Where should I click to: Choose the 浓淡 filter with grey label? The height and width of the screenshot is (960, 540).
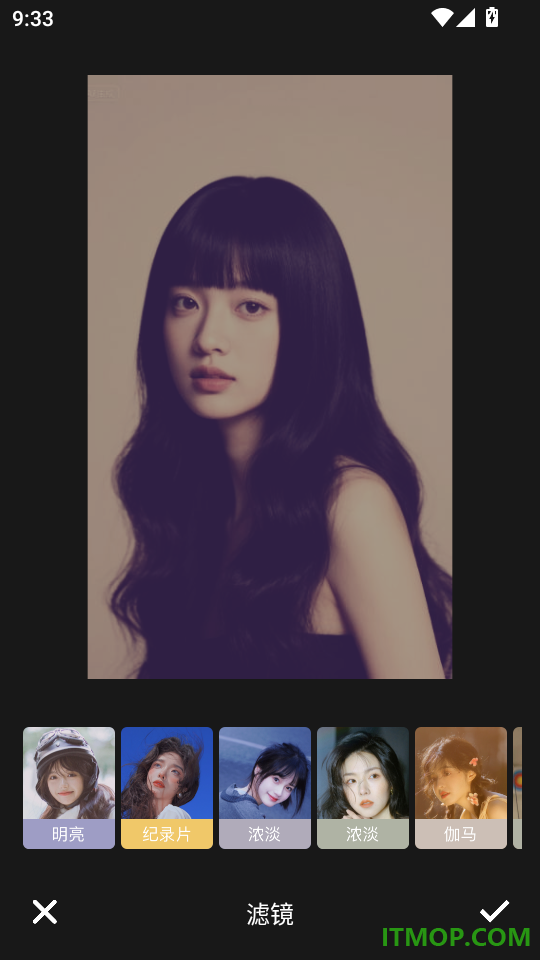[x=264, y=787]
